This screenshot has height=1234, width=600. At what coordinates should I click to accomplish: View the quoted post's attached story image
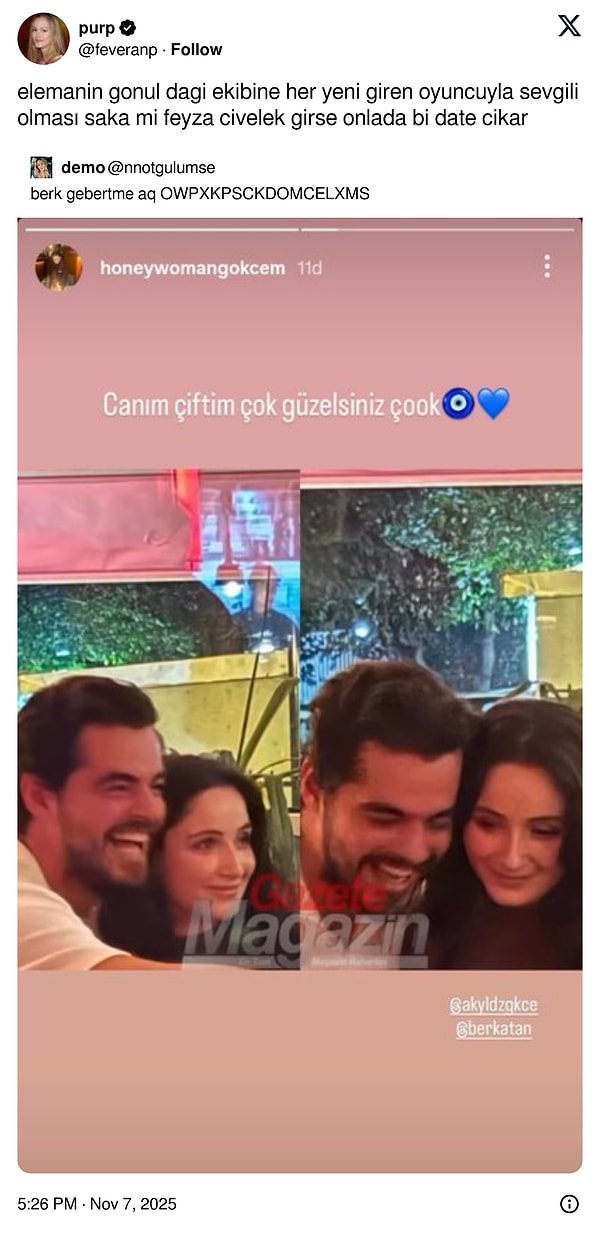tap(300, 694)
